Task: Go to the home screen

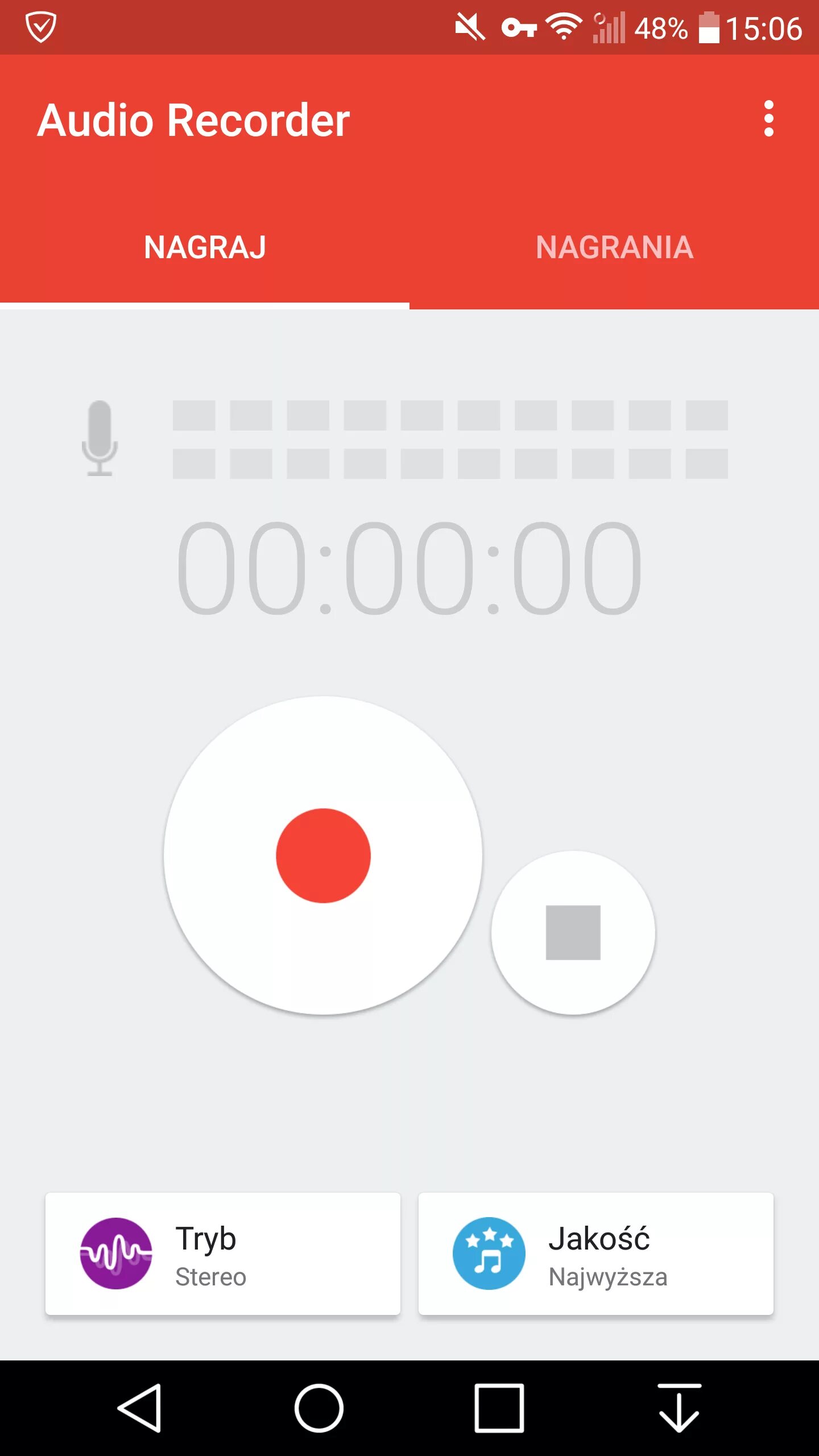Action: pos(318,1408)
